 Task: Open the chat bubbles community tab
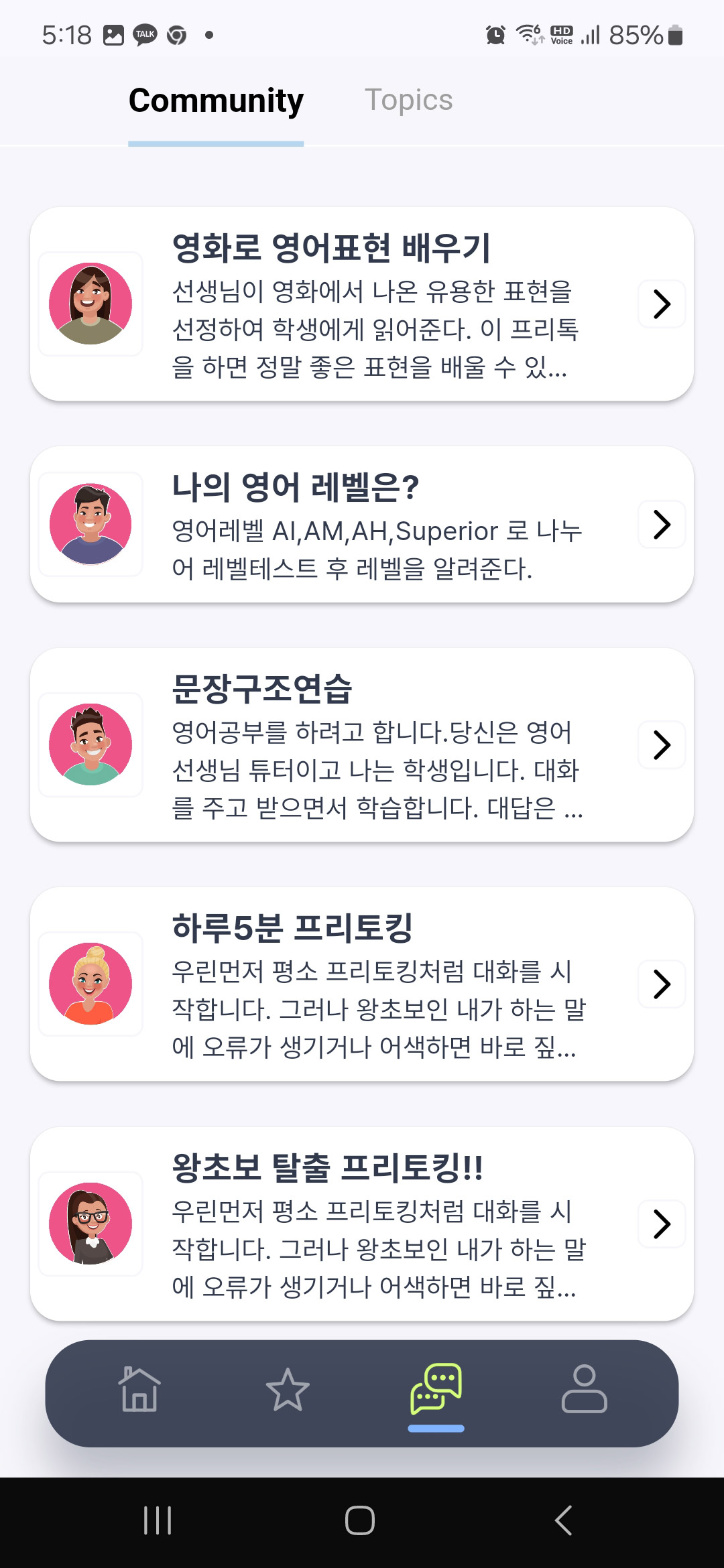(436, 1390)
